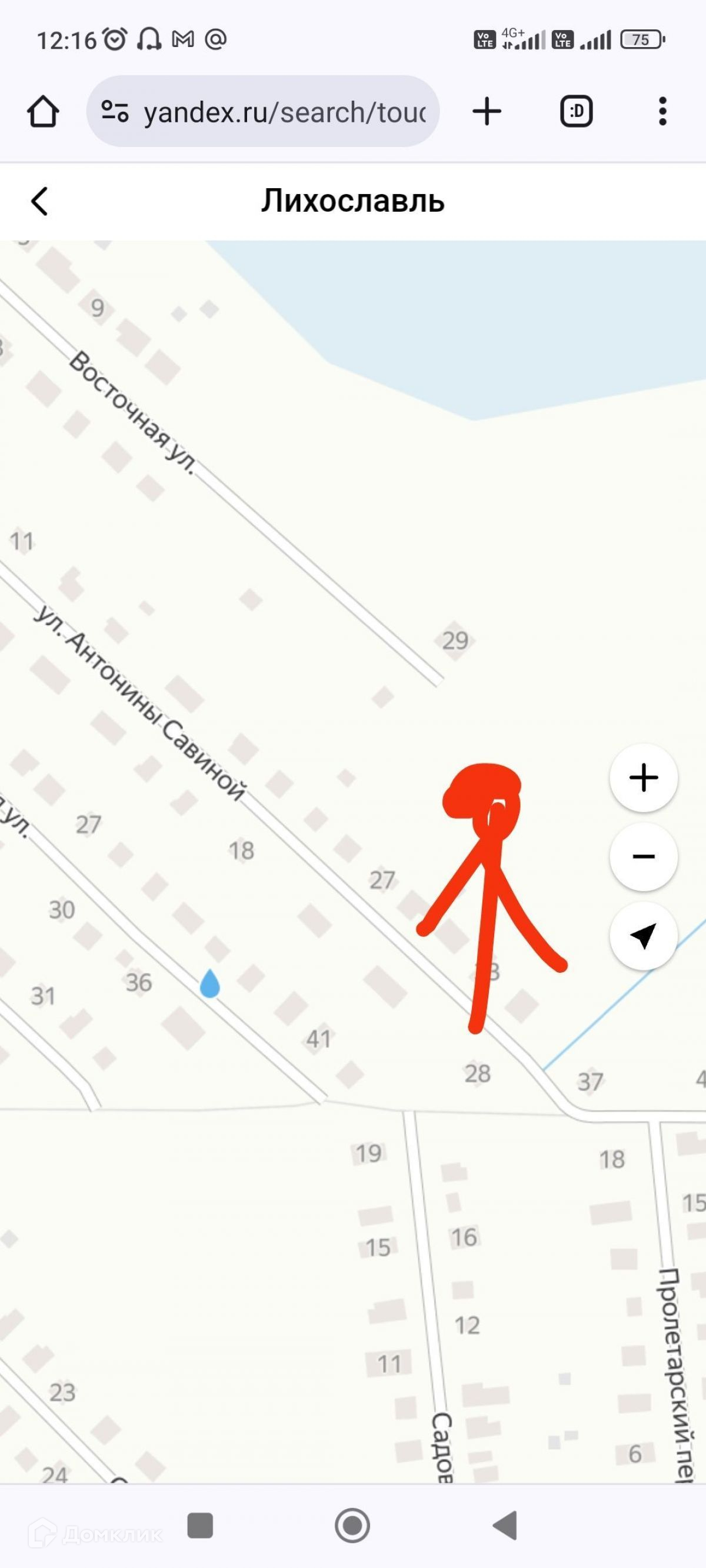The width and height of the screenshot is (706, 1568).
Task: Open the tab switcher
Action: click(575, 112)
